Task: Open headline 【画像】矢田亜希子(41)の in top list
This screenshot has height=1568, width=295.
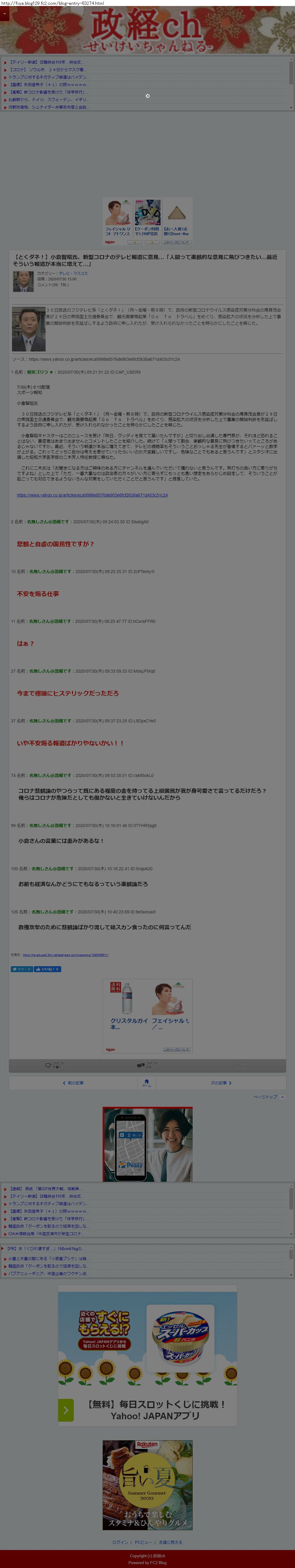Action: point(49,85)
